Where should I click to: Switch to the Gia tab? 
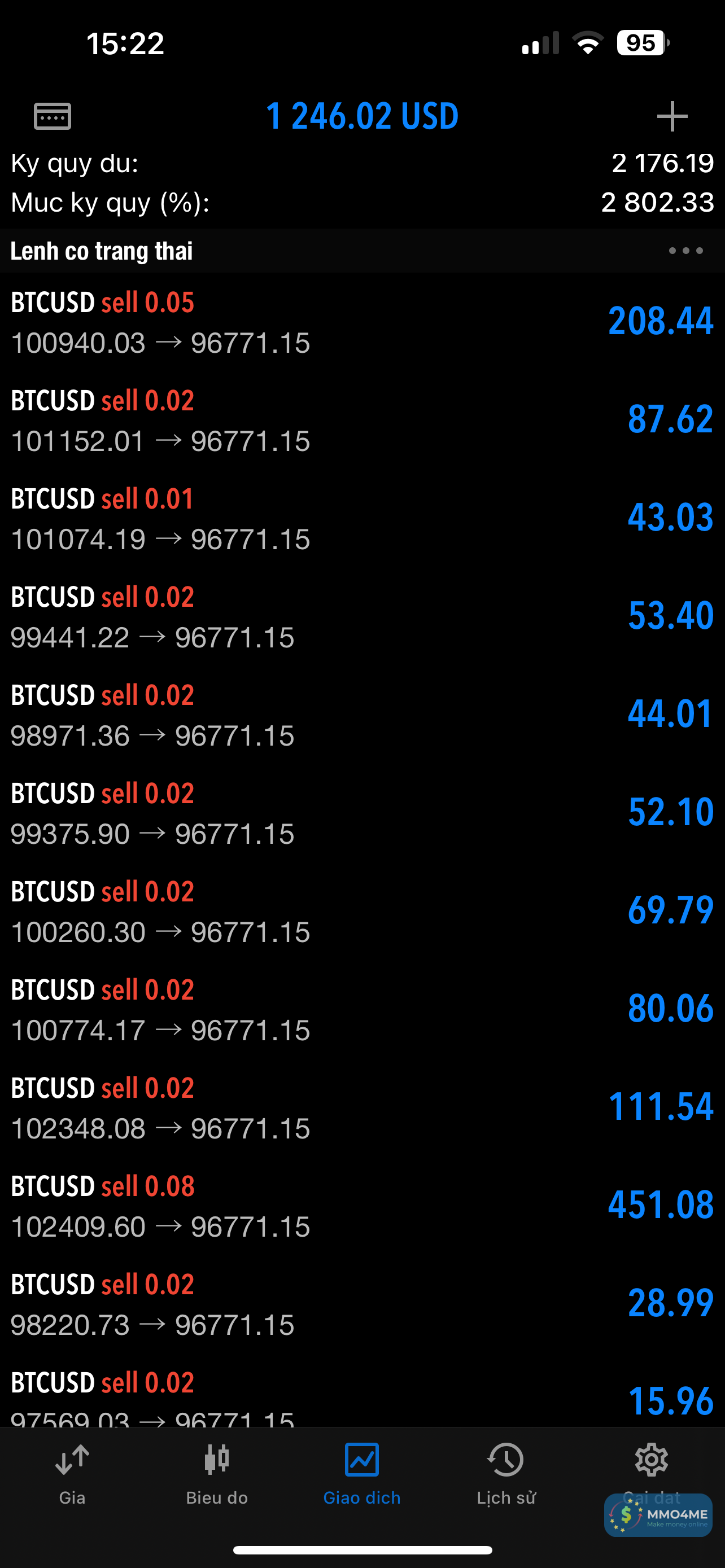pos(72,1473)
